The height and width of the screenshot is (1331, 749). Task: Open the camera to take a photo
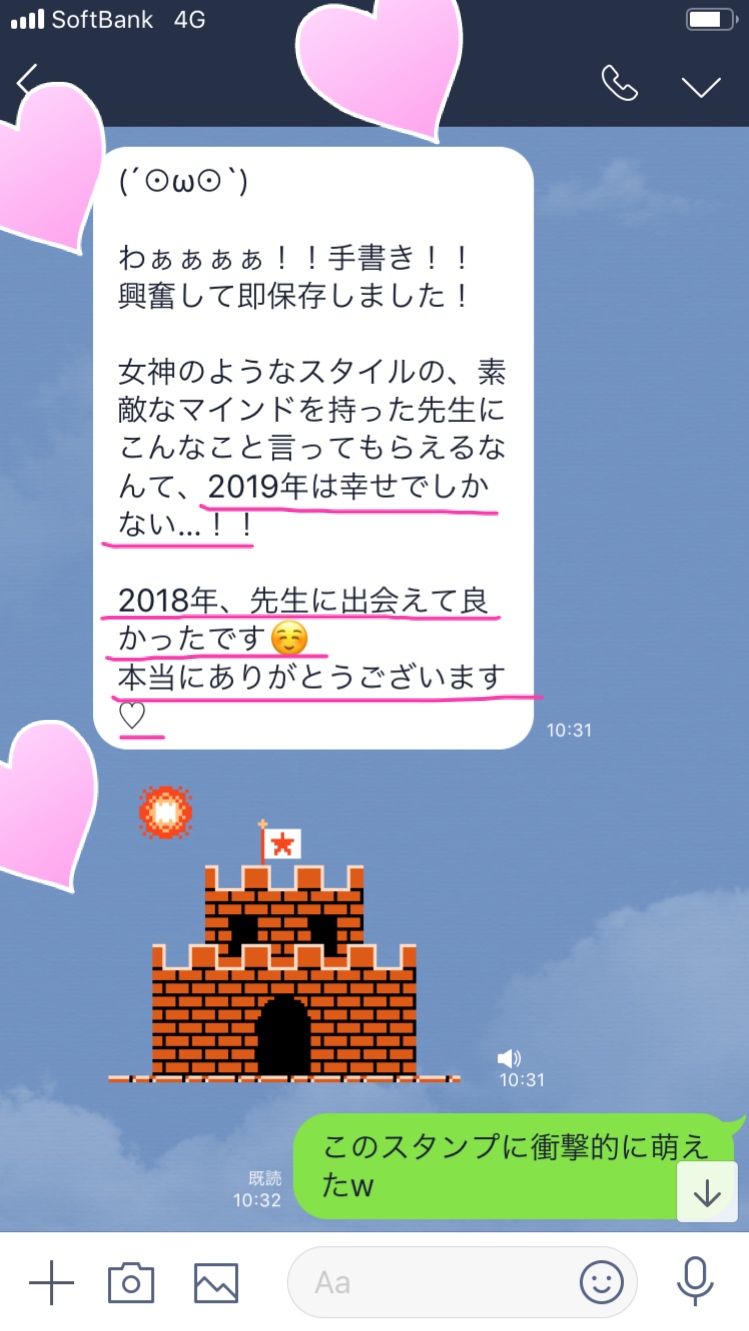pyautogui.click(x=131, y=1282)
